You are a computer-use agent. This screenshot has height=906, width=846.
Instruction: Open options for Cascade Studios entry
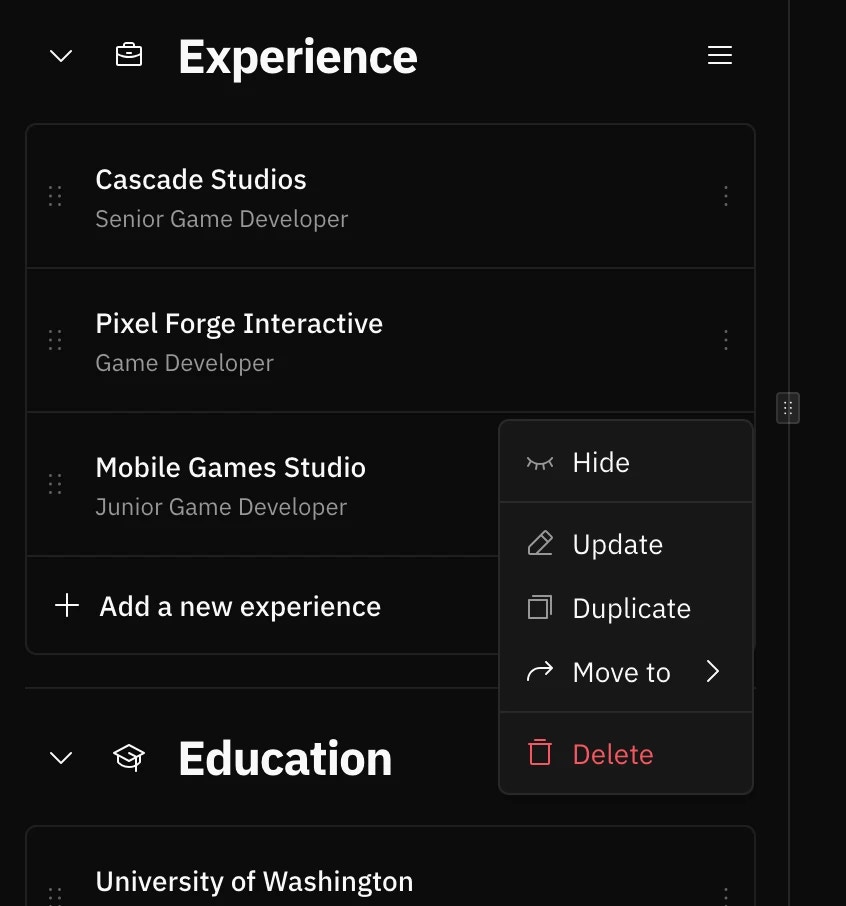click(x=726, y=196)
